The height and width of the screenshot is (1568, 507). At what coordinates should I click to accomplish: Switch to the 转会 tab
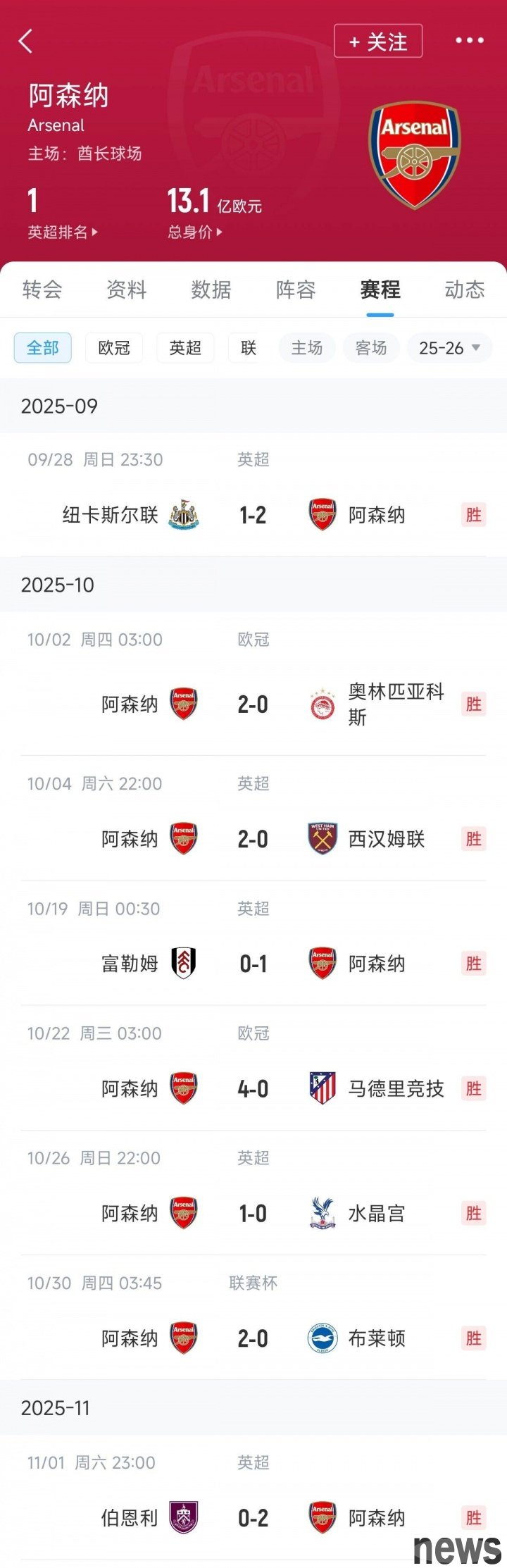point(42,290)
